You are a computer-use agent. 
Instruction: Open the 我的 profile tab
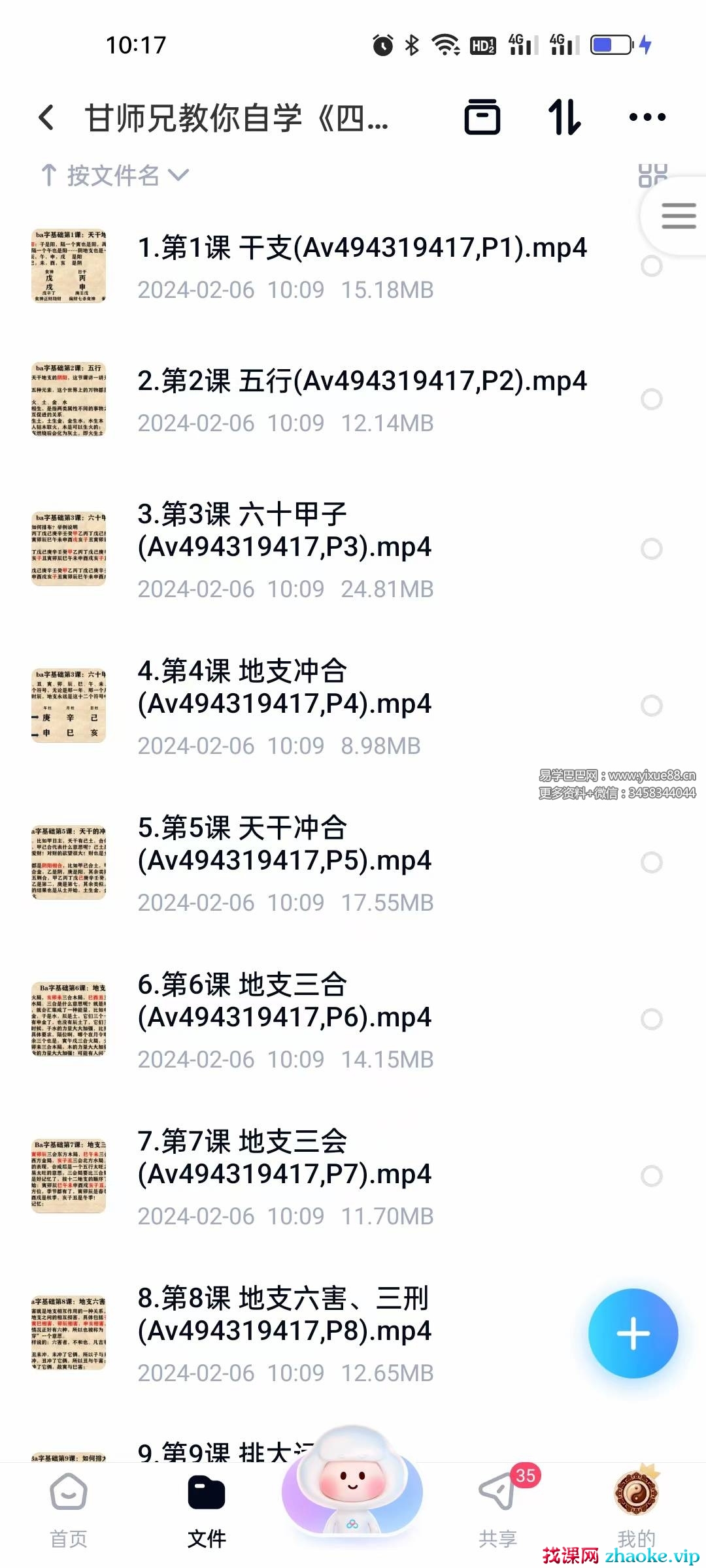[x=636, y=1509]
